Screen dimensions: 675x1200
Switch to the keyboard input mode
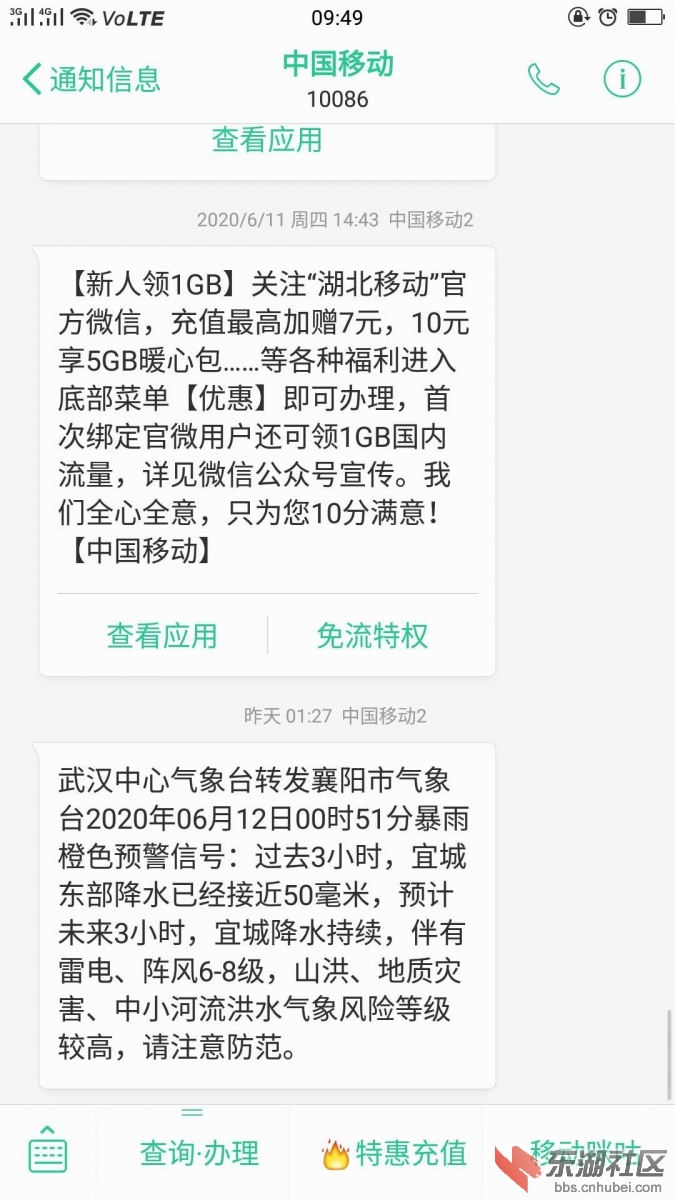pos(47,1153)
